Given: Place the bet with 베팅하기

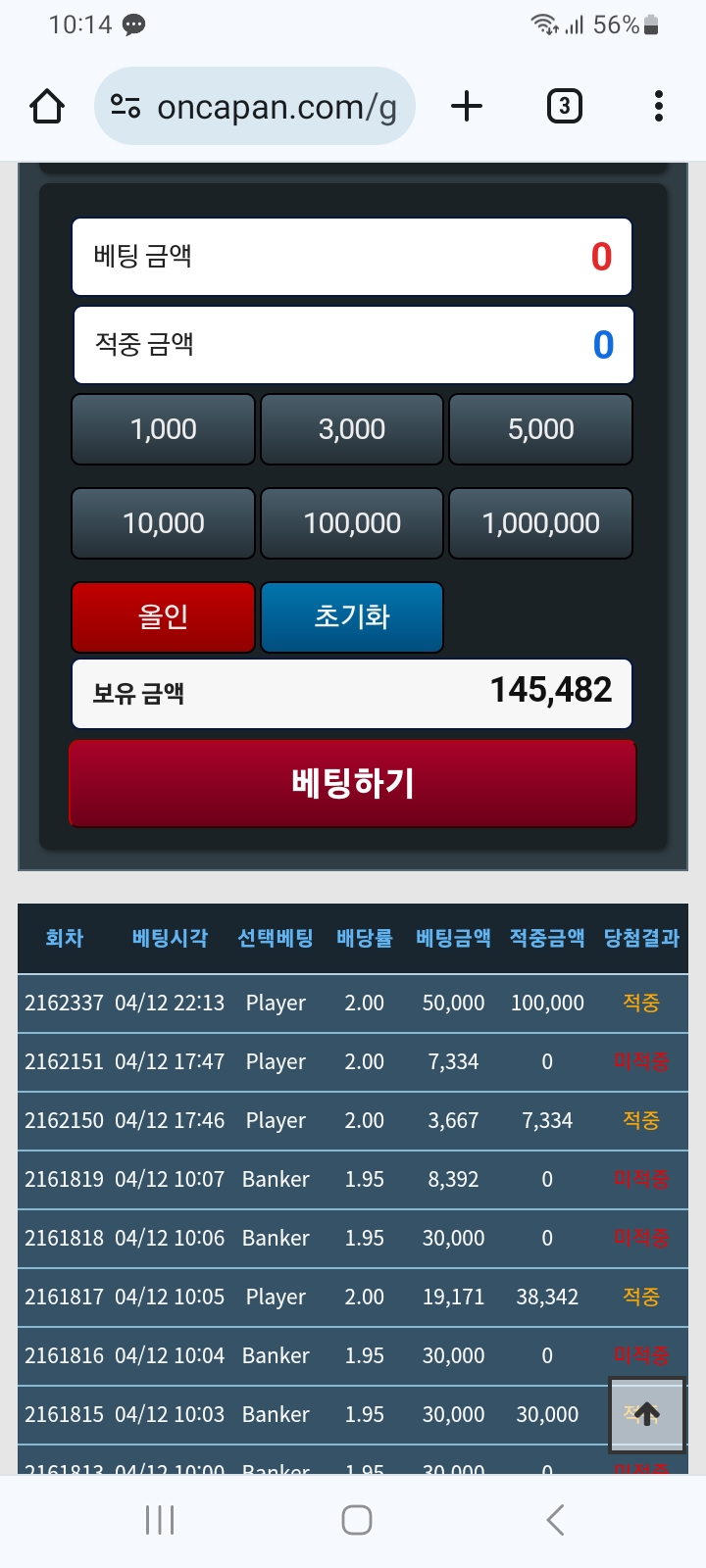Looking at the screenshot, I should (353, 784).
